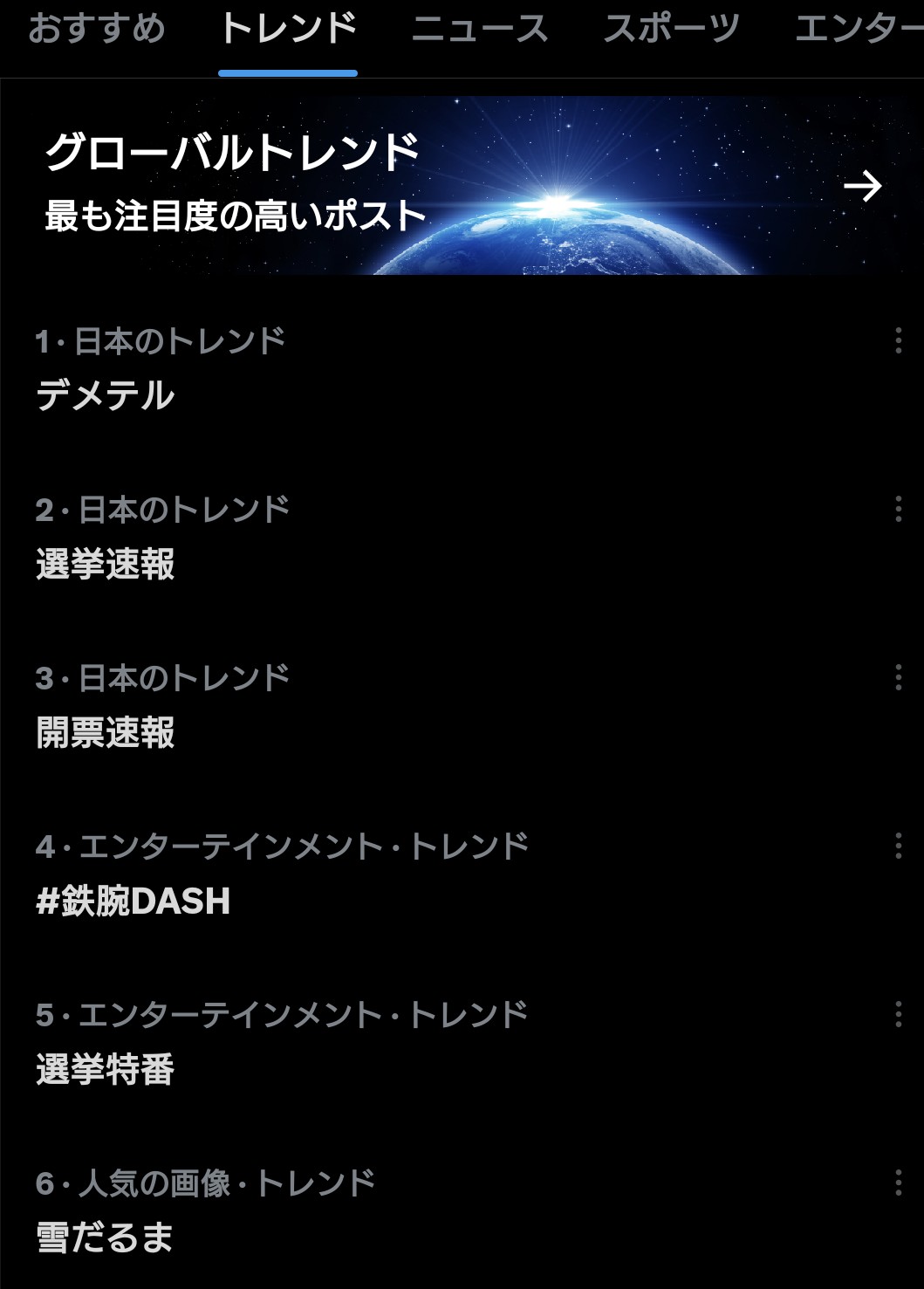The width and height of the screenshot is (924, 1289).
Task: Switch to the ニュース tab
Action: (479, 30)
